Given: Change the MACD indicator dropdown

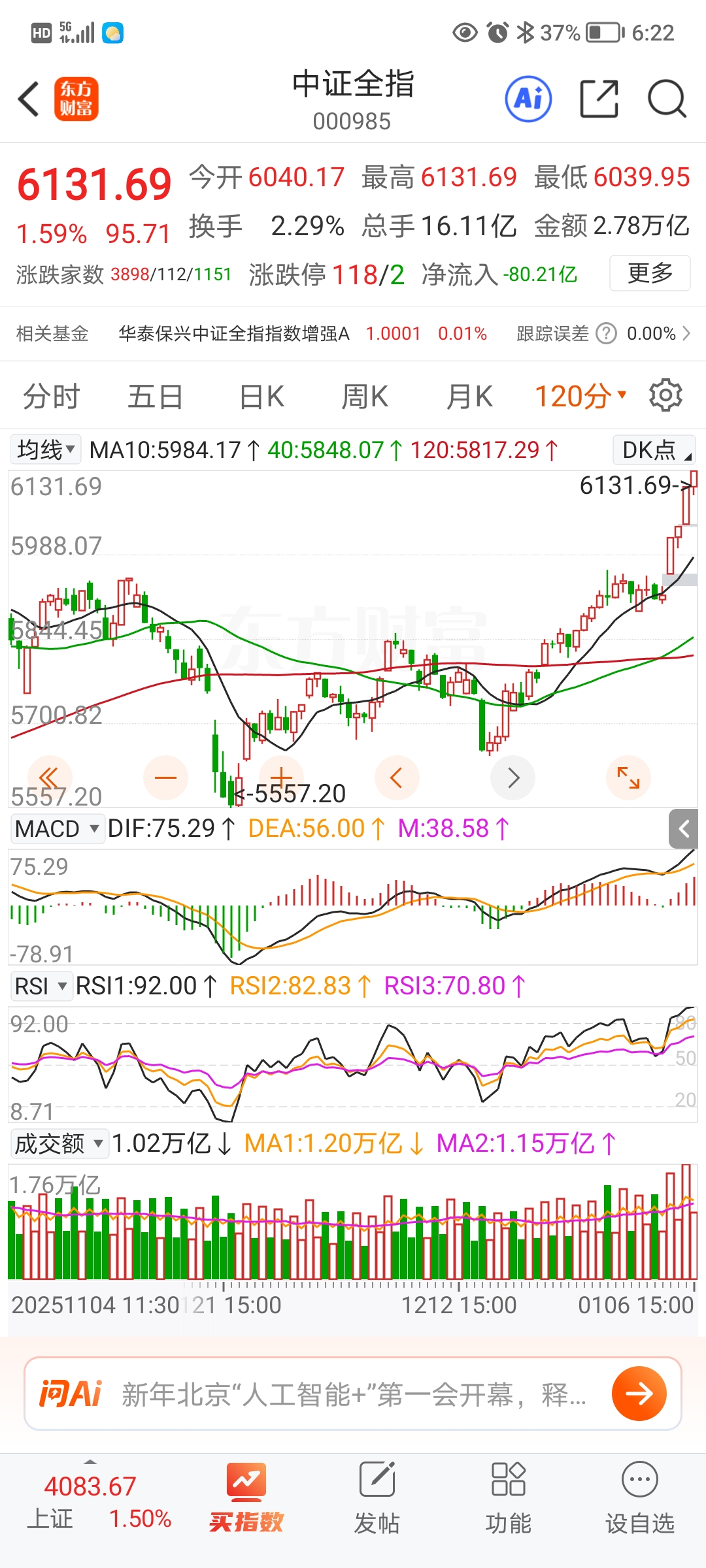Looking at the screenshot, I should coord(57,828).
